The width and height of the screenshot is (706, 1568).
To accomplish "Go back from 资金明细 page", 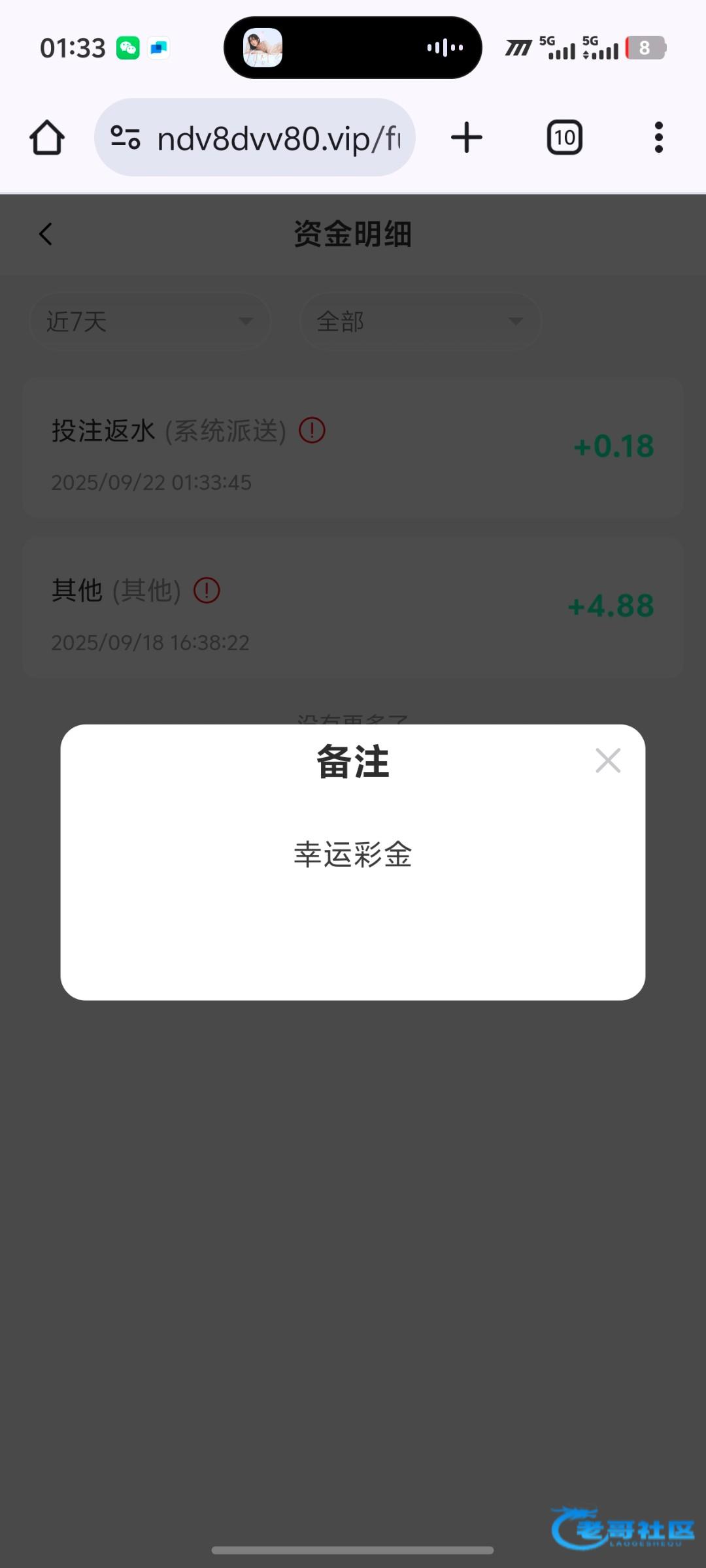I will 46,234.
